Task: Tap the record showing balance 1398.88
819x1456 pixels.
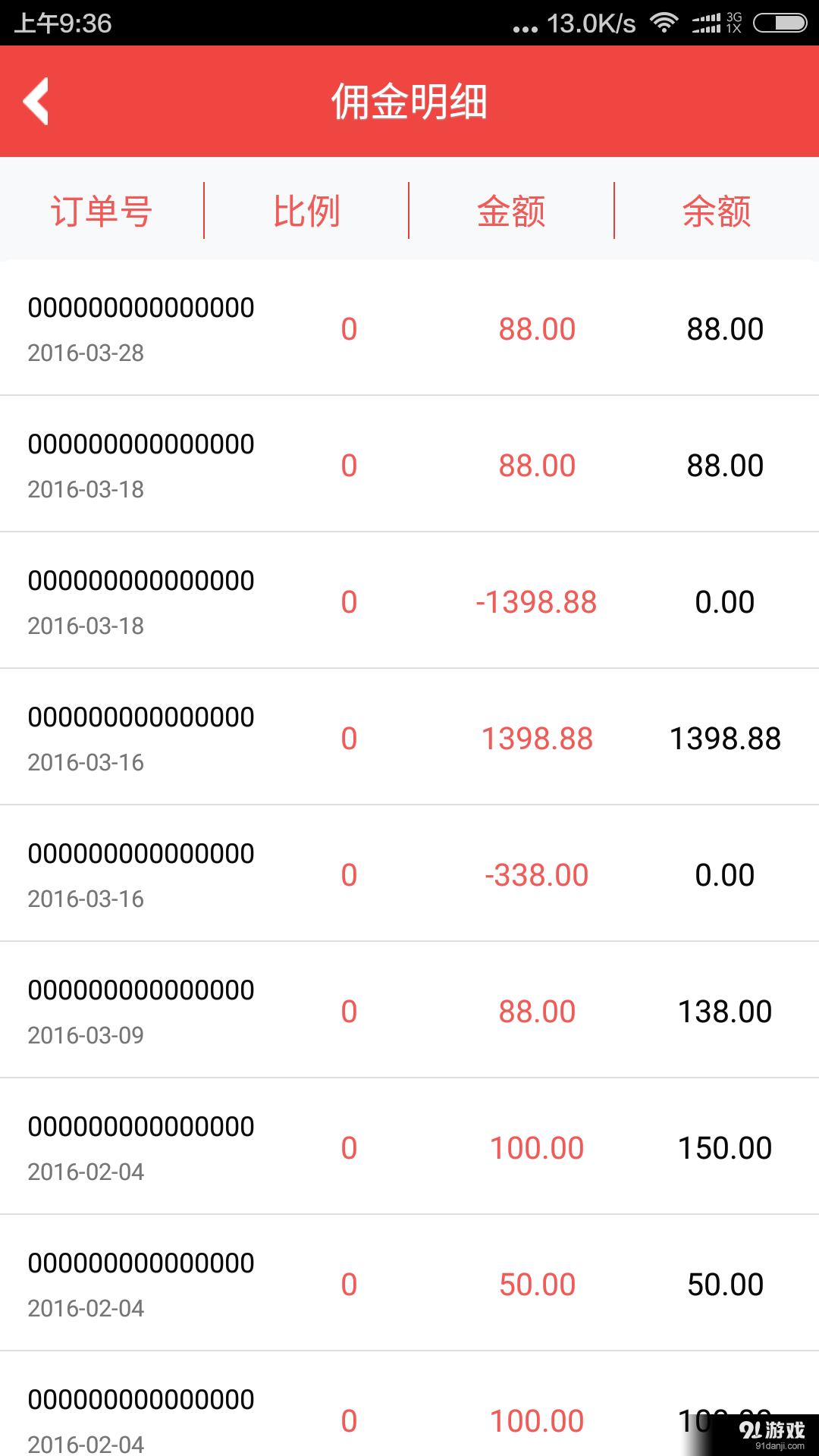Action: click(x=409, y=736)
